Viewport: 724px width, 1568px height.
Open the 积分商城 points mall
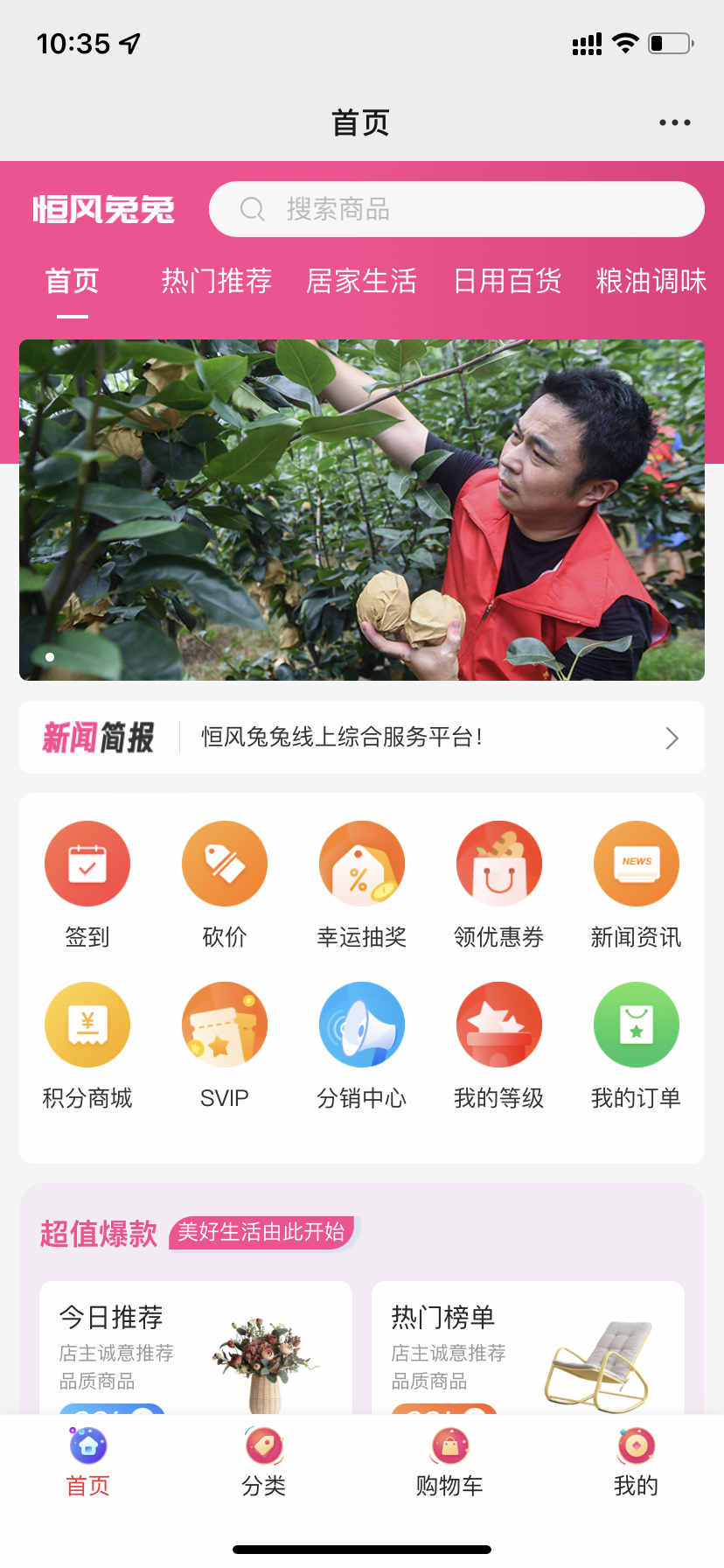coord(87,1045)
